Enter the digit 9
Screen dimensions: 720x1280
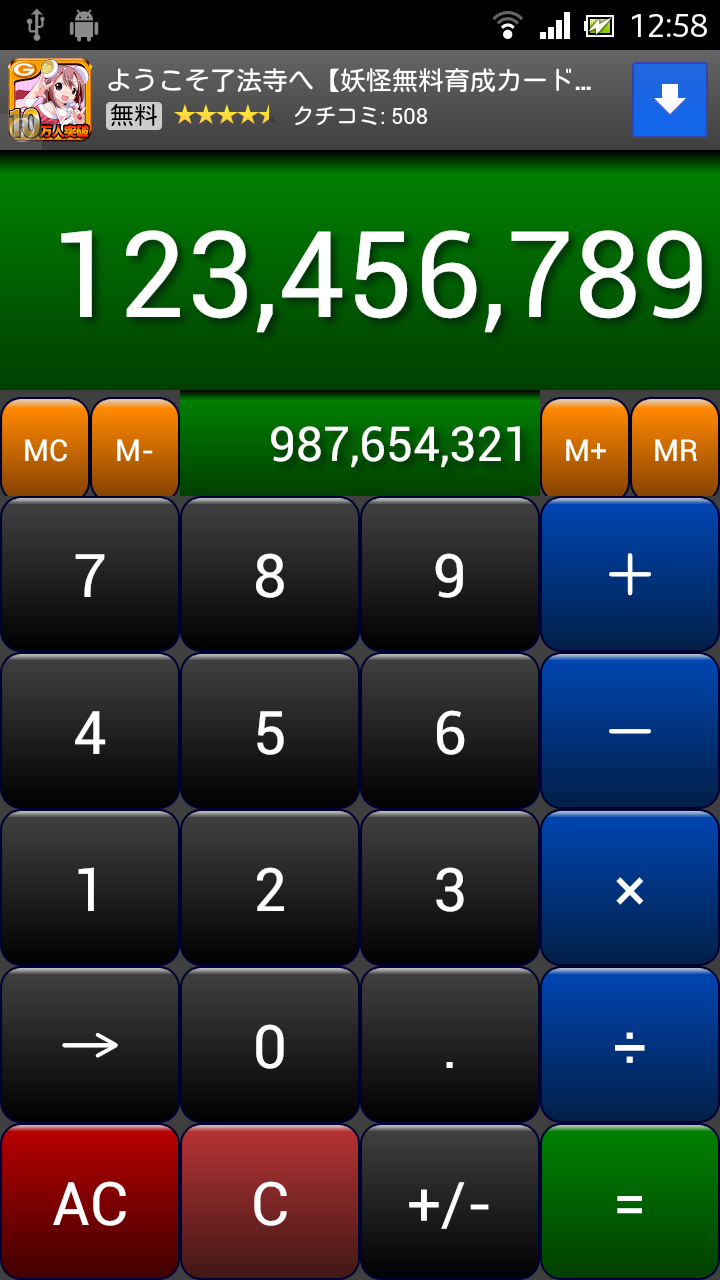[x=450, y=575]
